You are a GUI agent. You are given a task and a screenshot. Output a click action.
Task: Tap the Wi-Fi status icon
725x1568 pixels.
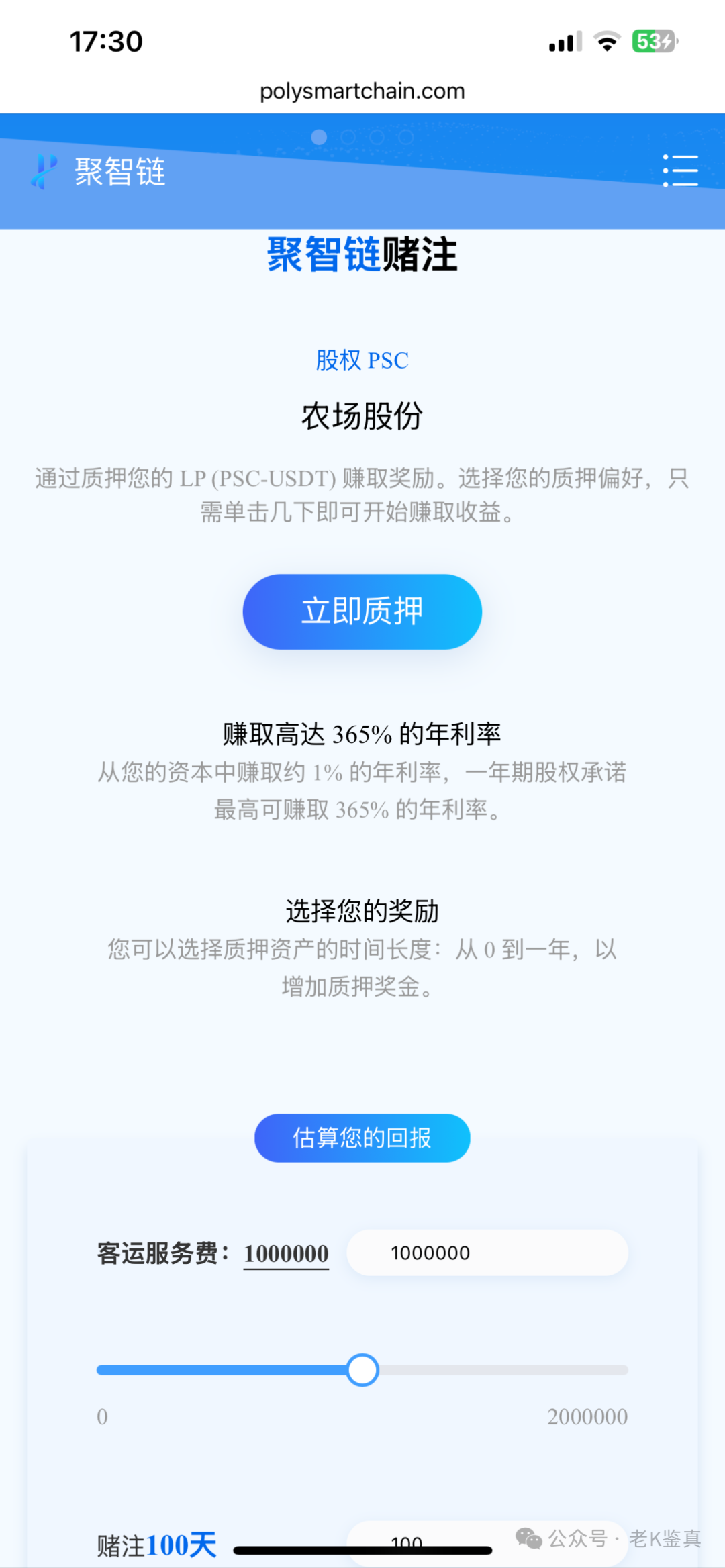(606, 42)
